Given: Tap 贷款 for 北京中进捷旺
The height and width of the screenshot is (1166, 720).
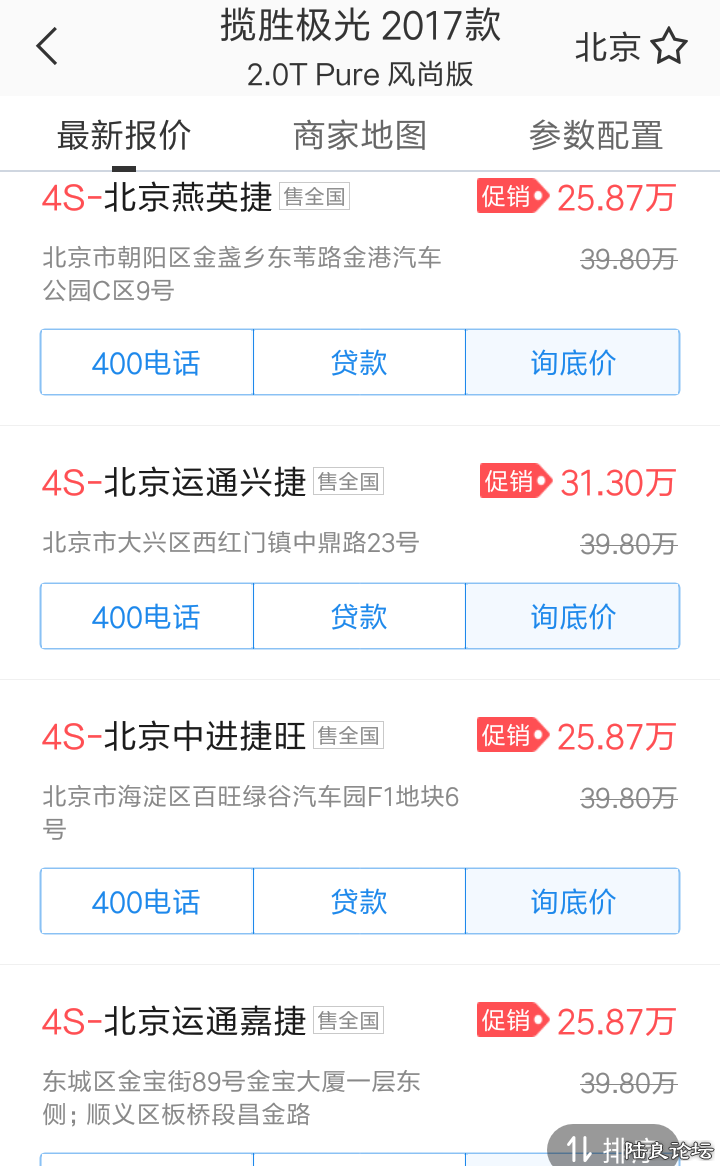Looking at the screenshot, I should 359,901.
